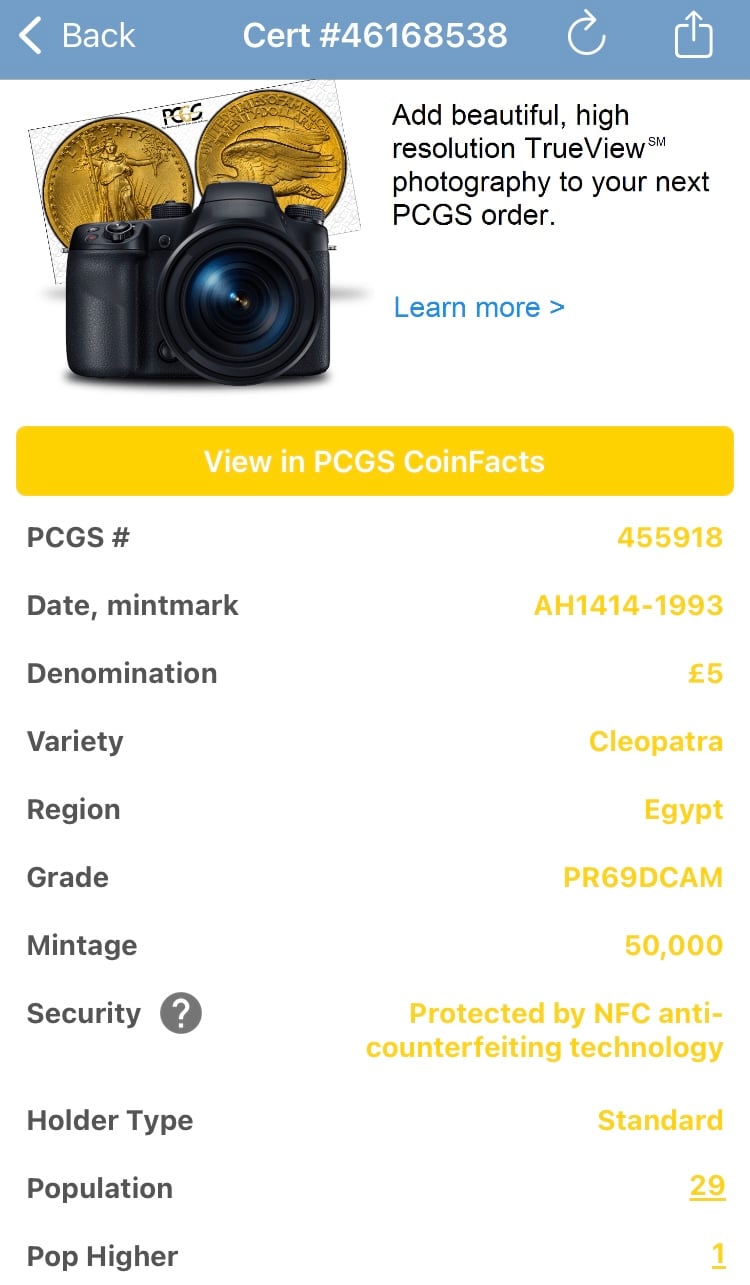
Task: Refresh the certificate details
Action: (586, 37)
